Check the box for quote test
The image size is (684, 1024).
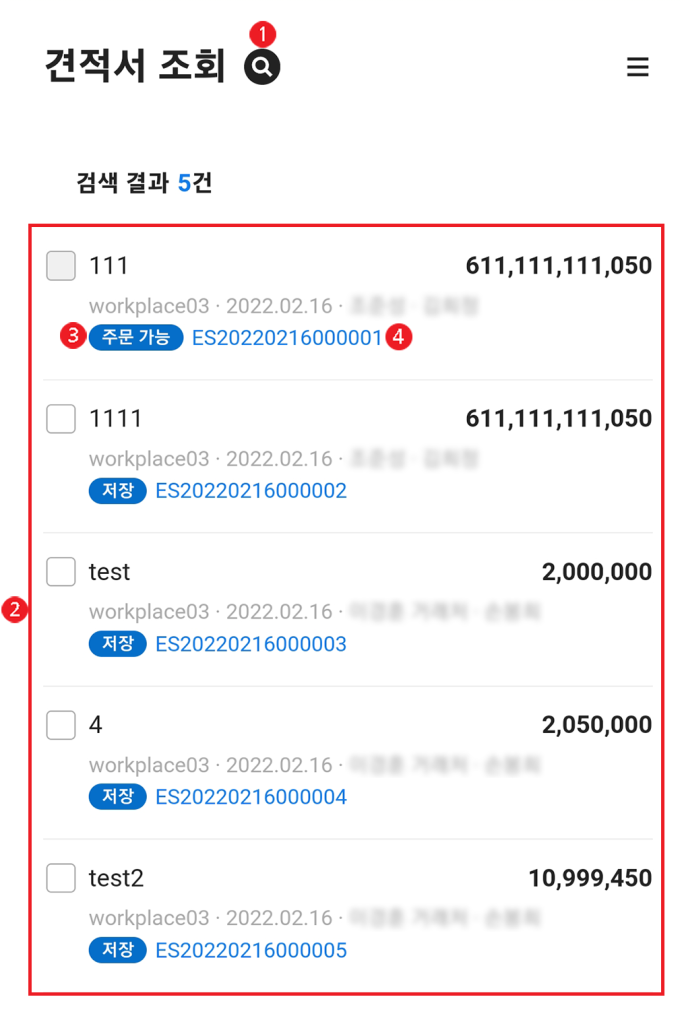coord(62,572)
